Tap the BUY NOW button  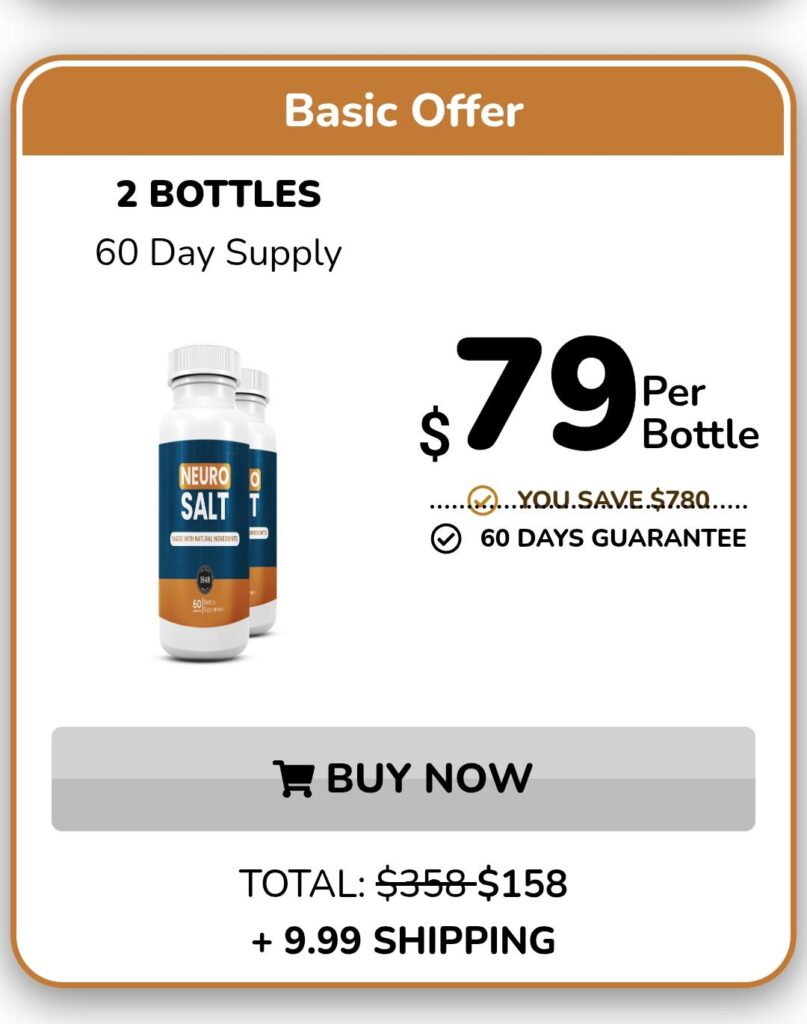(x=403, y=779)
